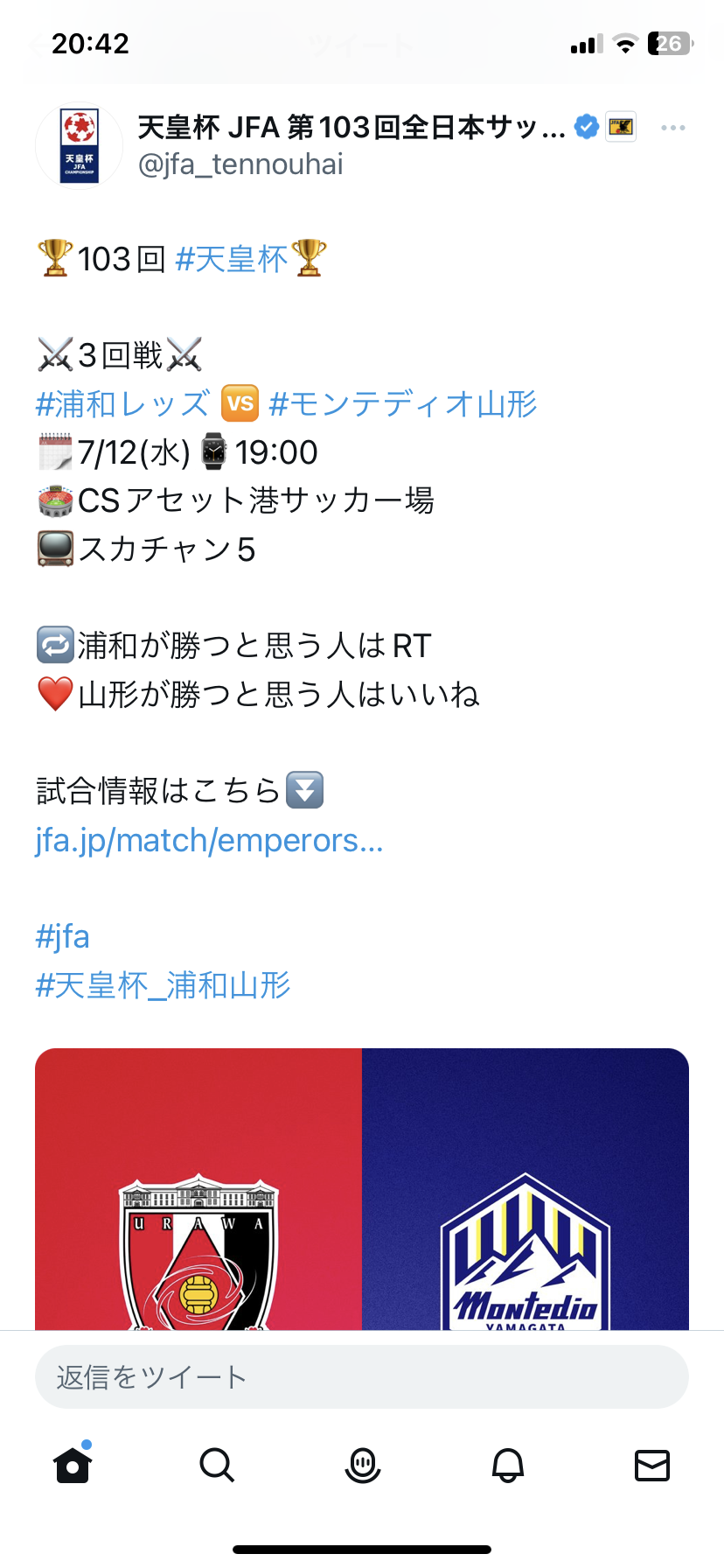Image resolution: width=724 pixels, height=1568 pixels.
Task: Open the #モンテディオ山形 hashtag
Action: (403, 404)
